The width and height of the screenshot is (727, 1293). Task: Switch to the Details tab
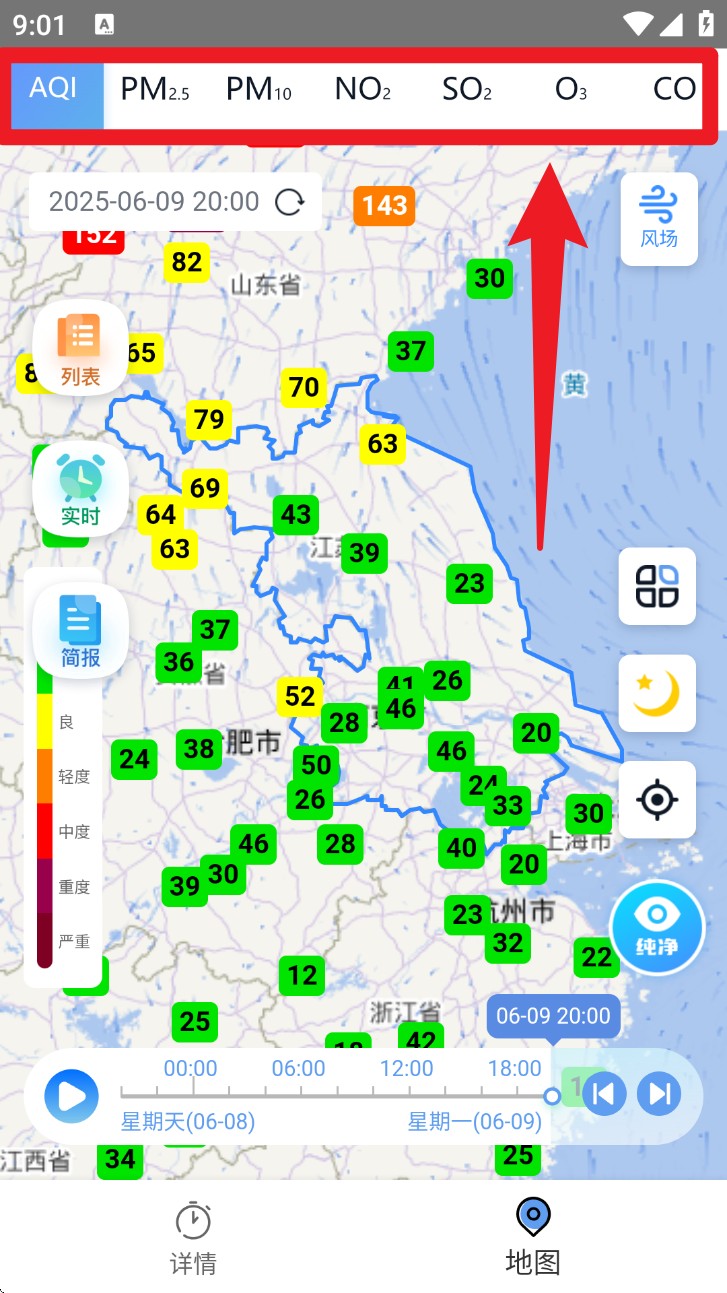(193, 1238)
